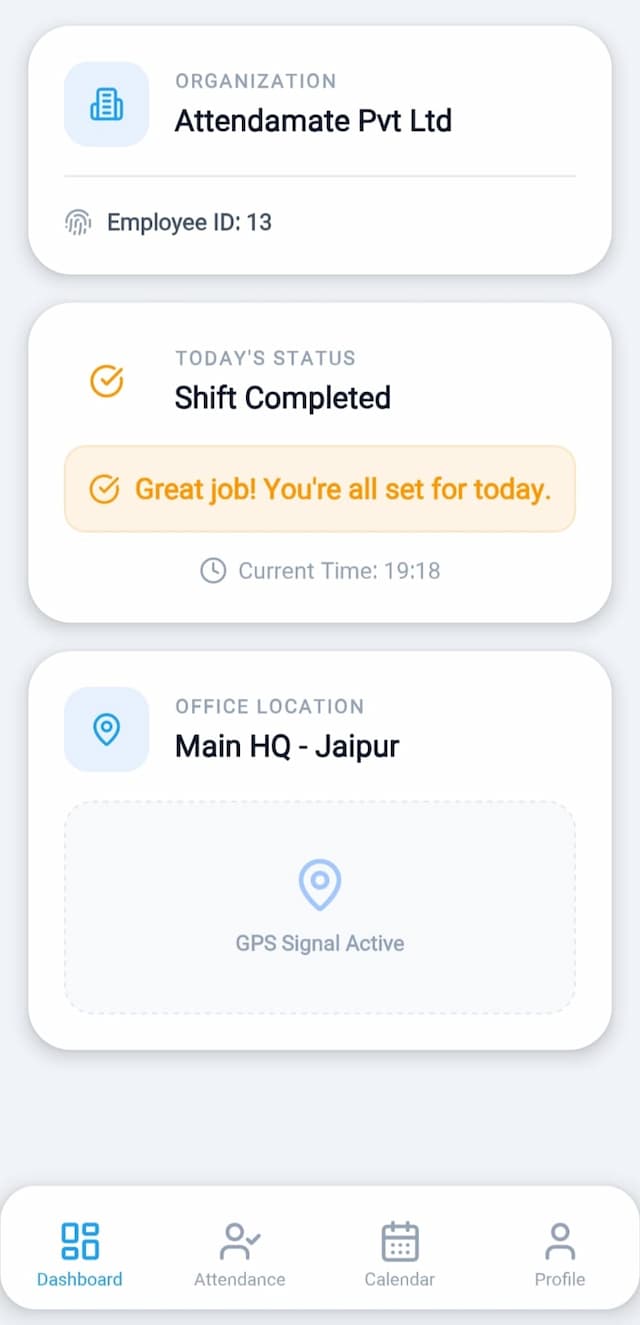
Task: Open the Attendance tab
Action: (x=240, y=1253)
